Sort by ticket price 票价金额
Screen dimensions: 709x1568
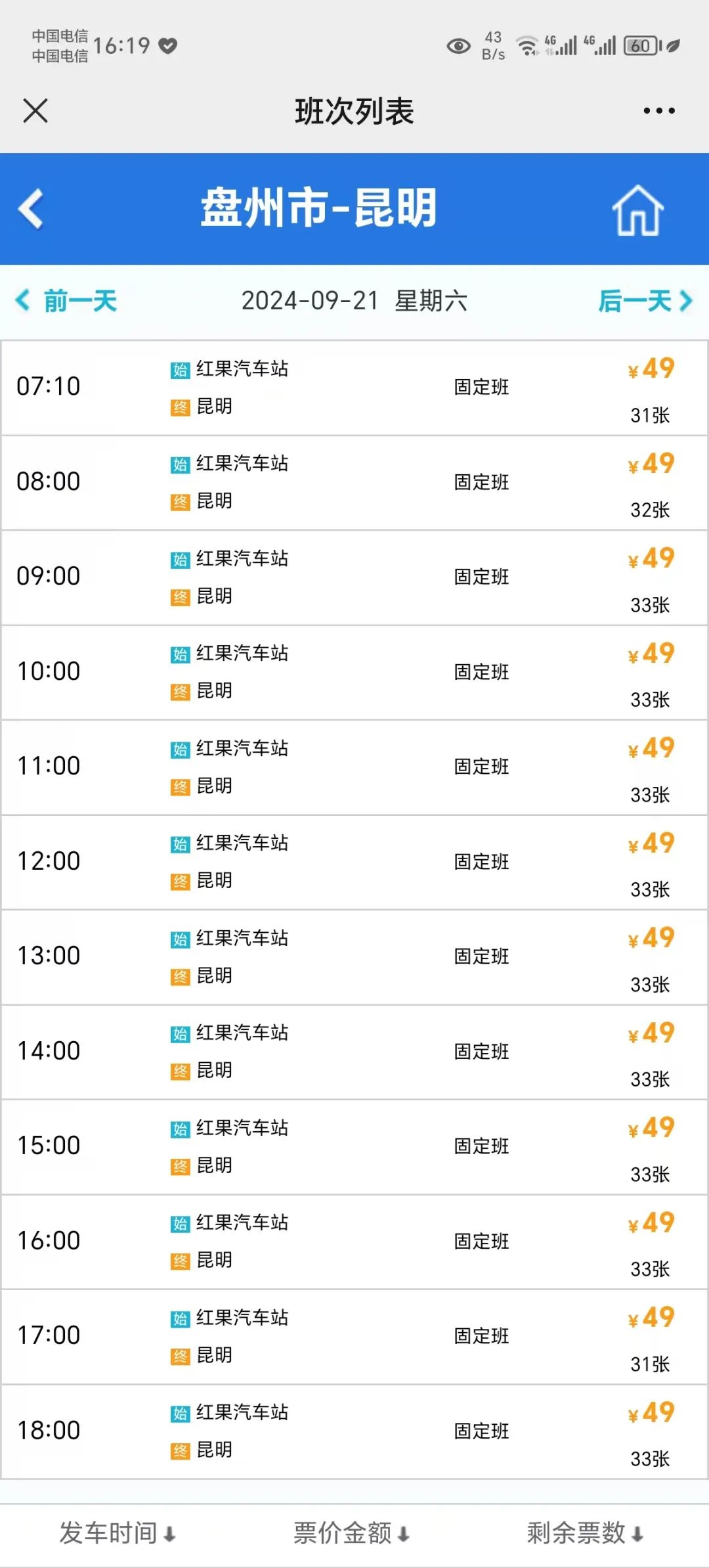point(351,1533)
